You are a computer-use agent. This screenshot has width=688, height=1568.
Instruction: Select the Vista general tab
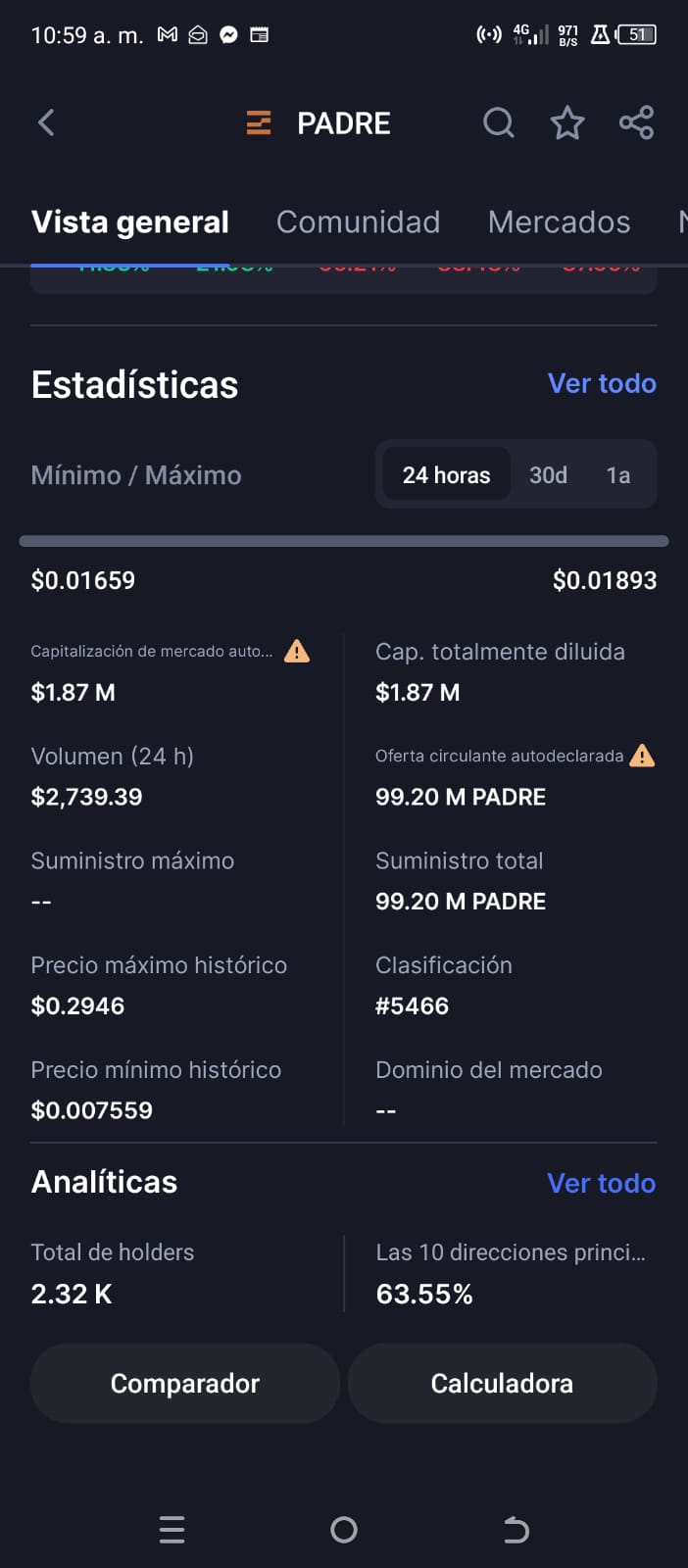click(x=130, y=222)
